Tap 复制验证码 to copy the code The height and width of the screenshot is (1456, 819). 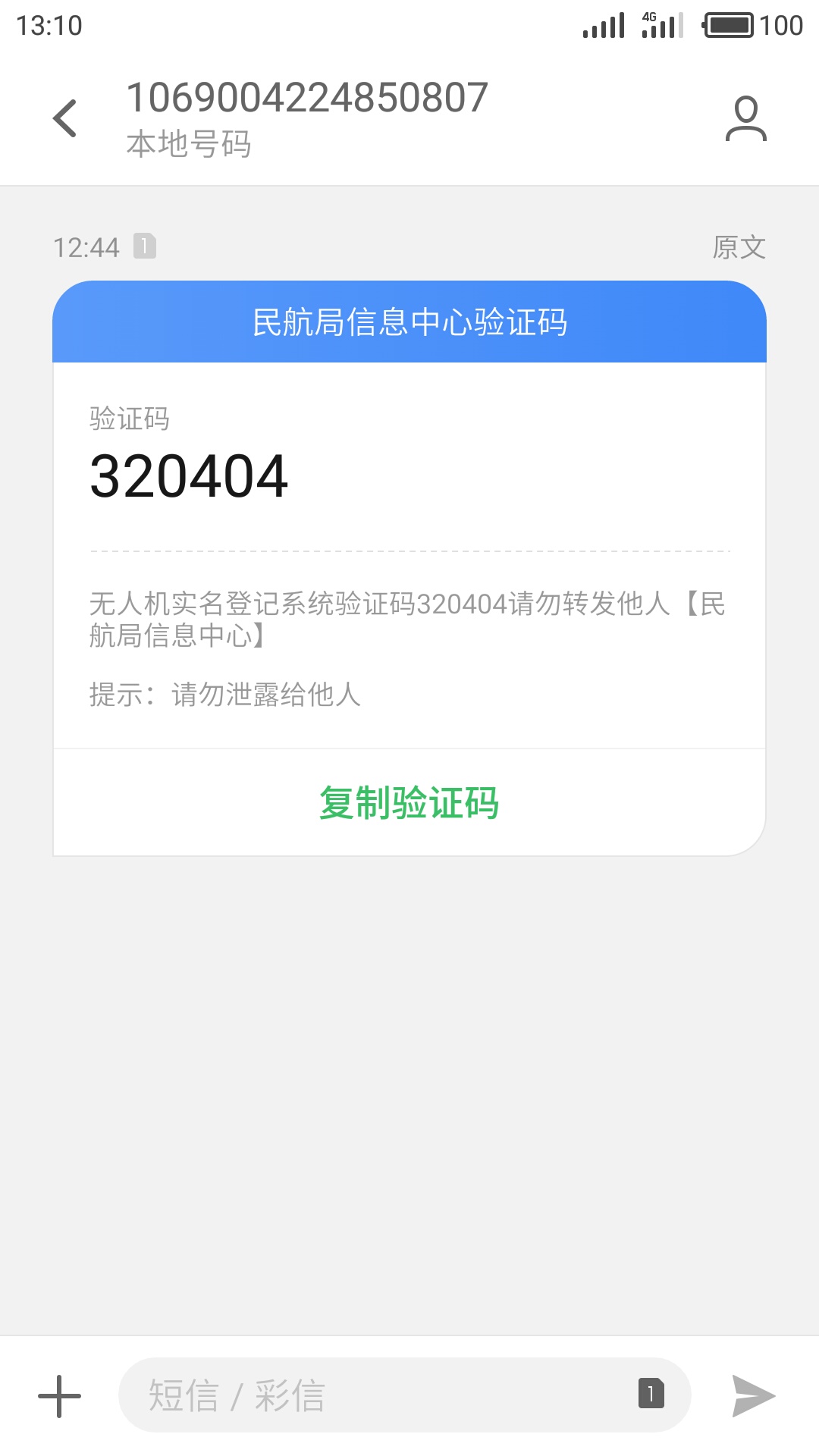[x=409, y=803]
